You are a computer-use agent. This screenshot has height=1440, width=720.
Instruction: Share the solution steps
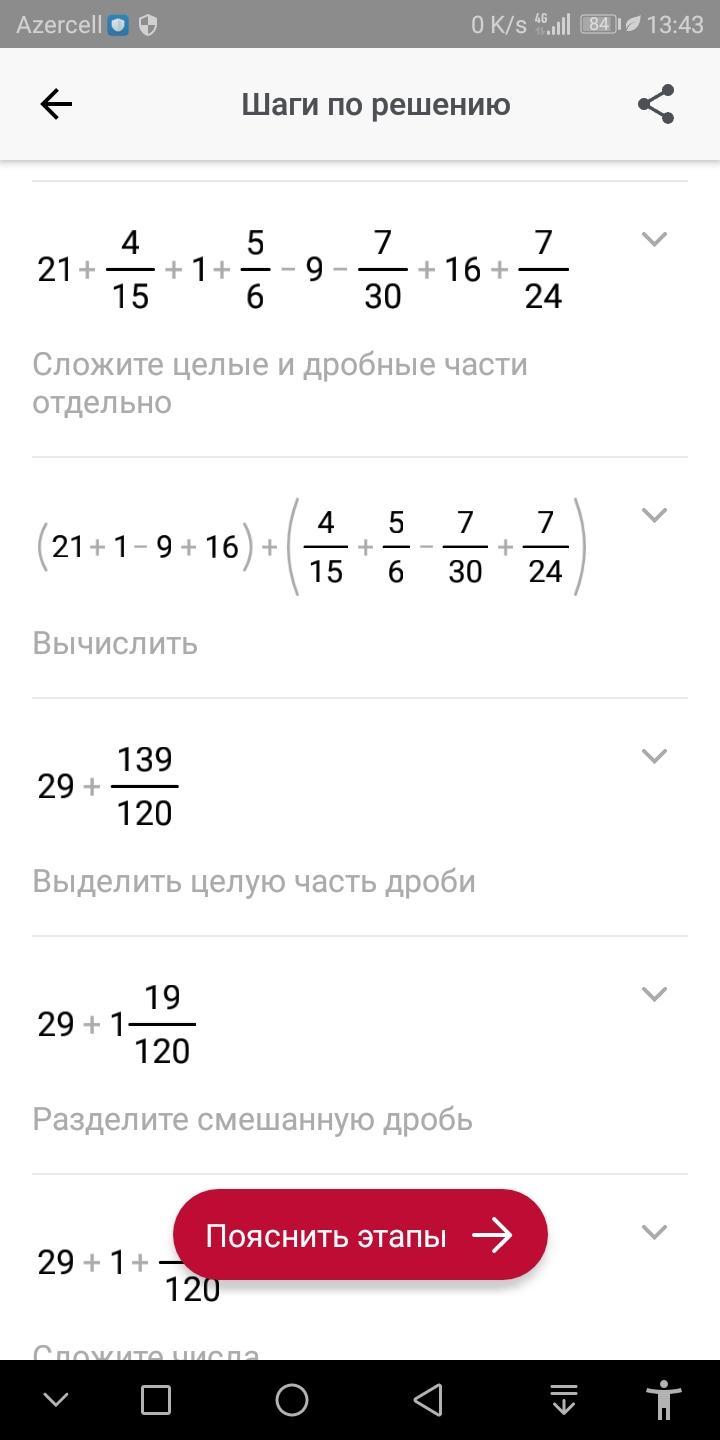point(656,104)
